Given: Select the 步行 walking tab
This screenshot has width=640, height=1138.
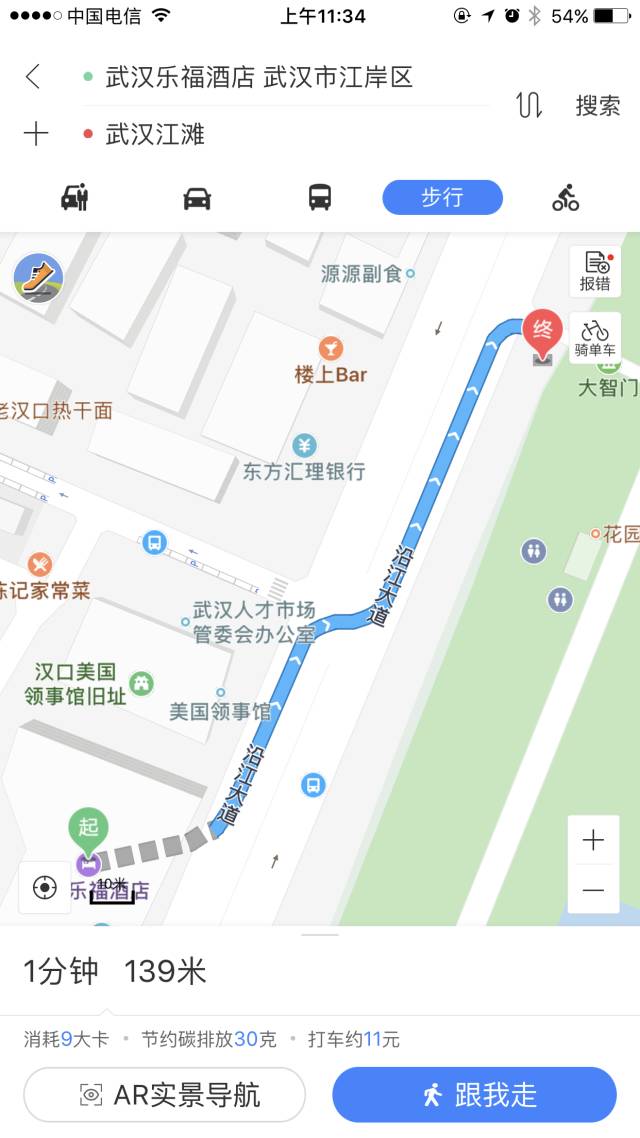Looking at the screenshot, I should (x=442, y=197).
